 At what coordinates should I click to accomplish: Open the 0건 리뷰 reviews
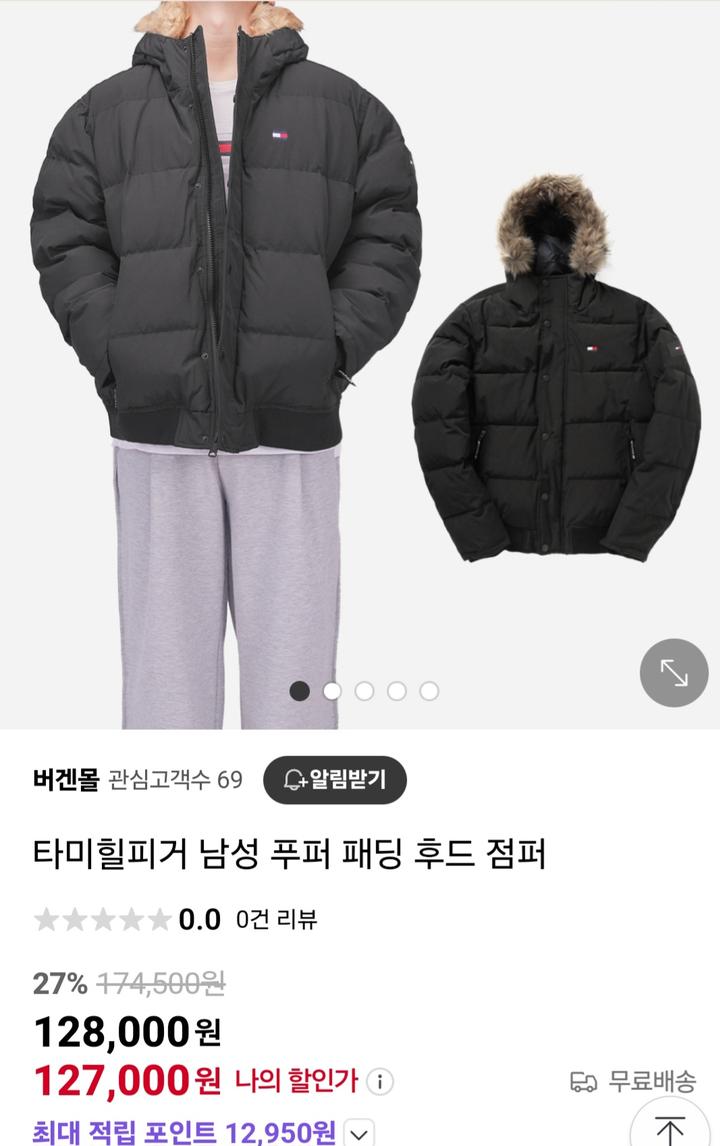coord(277,920)
